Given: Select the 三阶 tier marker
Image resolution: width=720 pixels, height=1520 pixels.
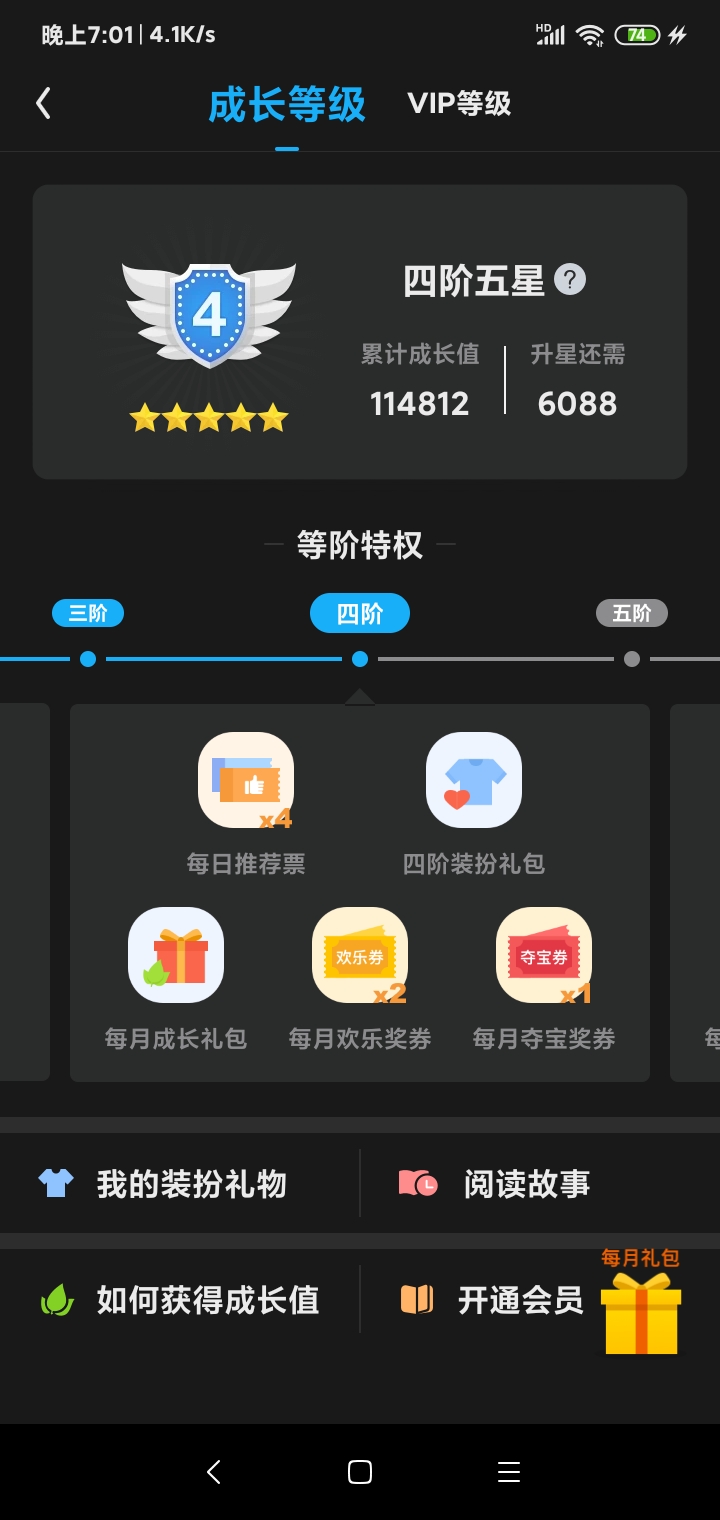Looking at the screenshot, I should [88, 613].
